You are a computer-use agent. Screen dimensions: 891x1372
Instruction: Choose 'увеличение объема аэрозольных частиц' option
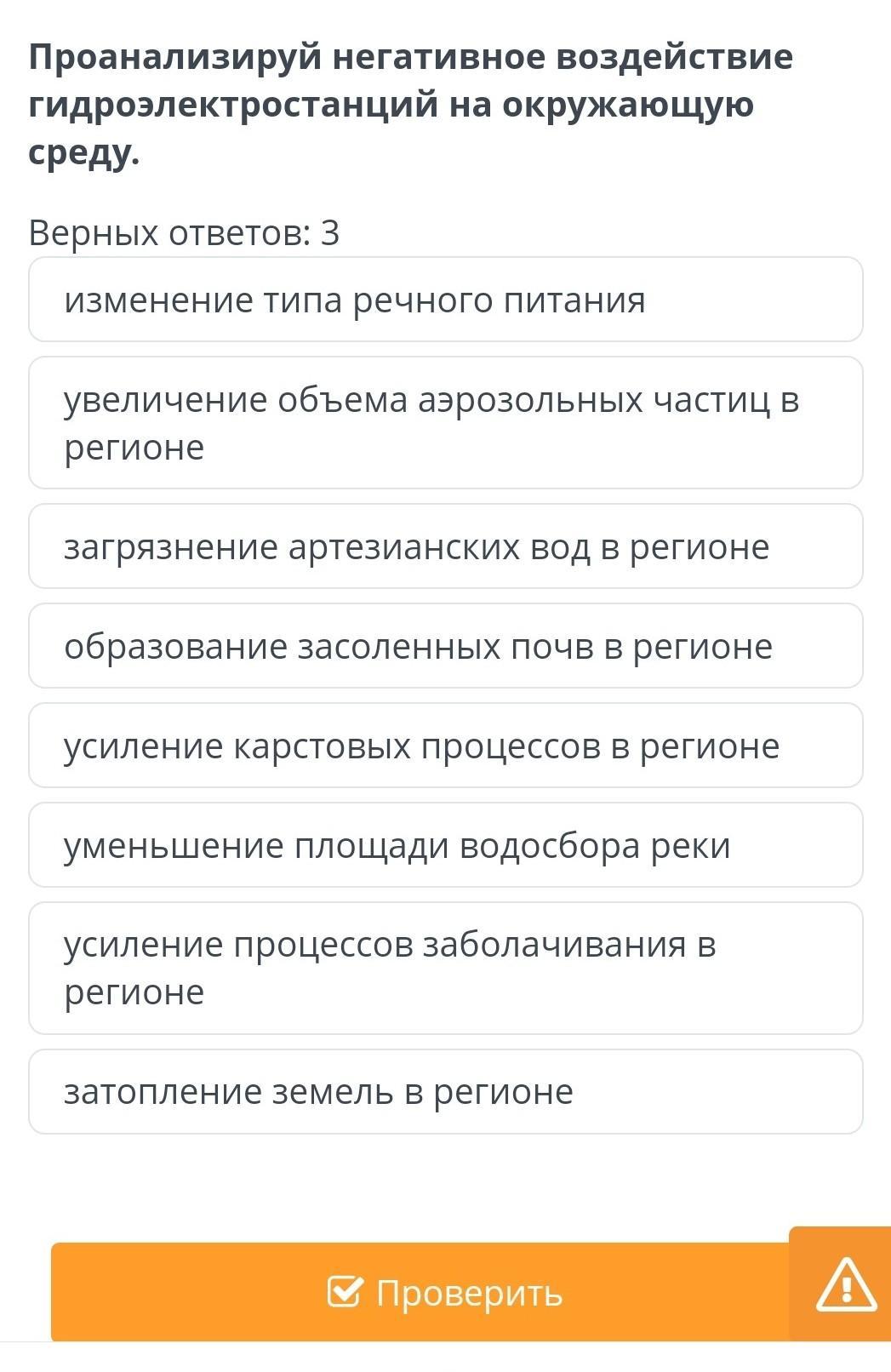(445, 423)
